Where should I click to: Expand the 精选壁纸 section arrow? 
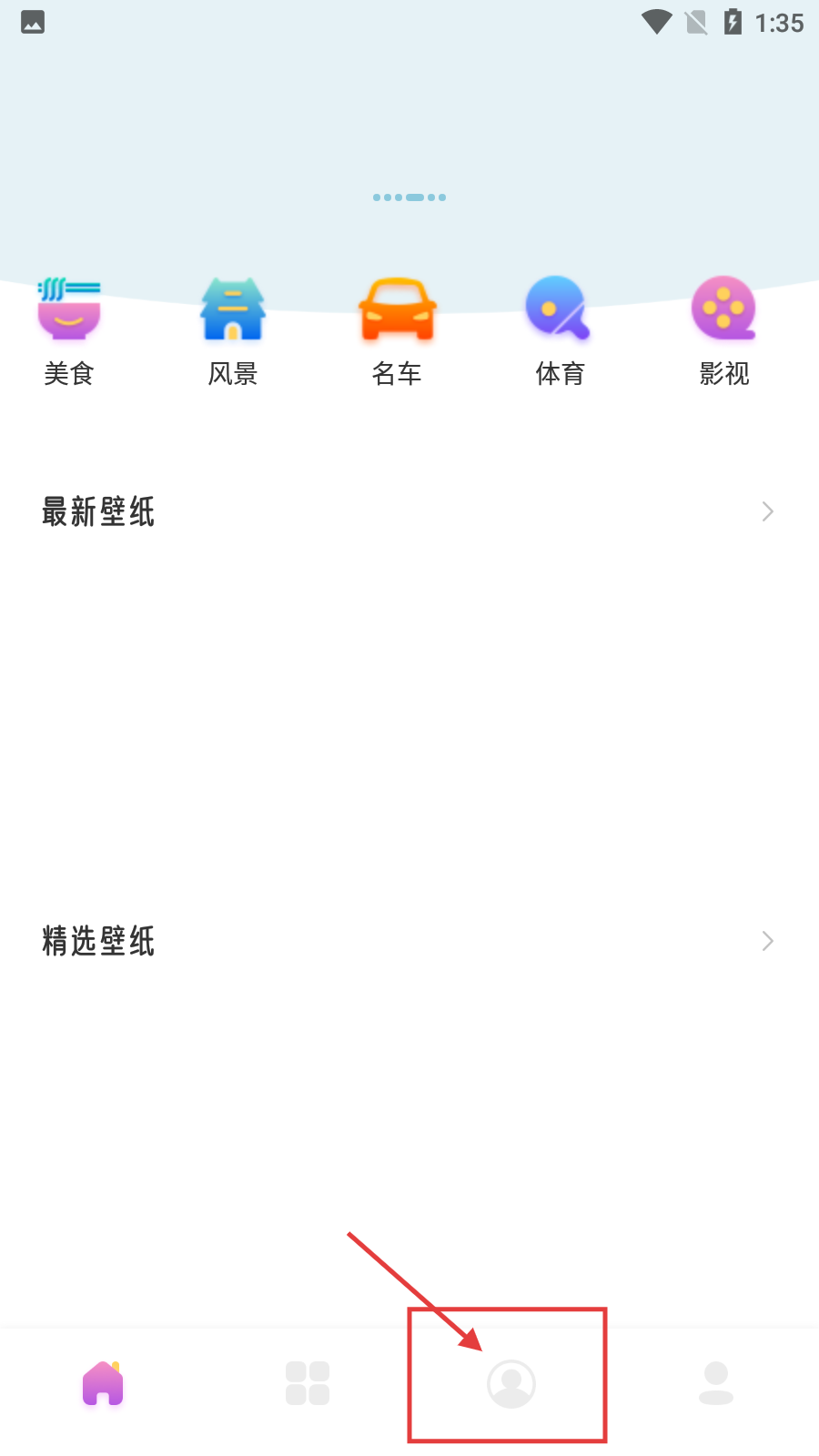click(x=767, y=941)
